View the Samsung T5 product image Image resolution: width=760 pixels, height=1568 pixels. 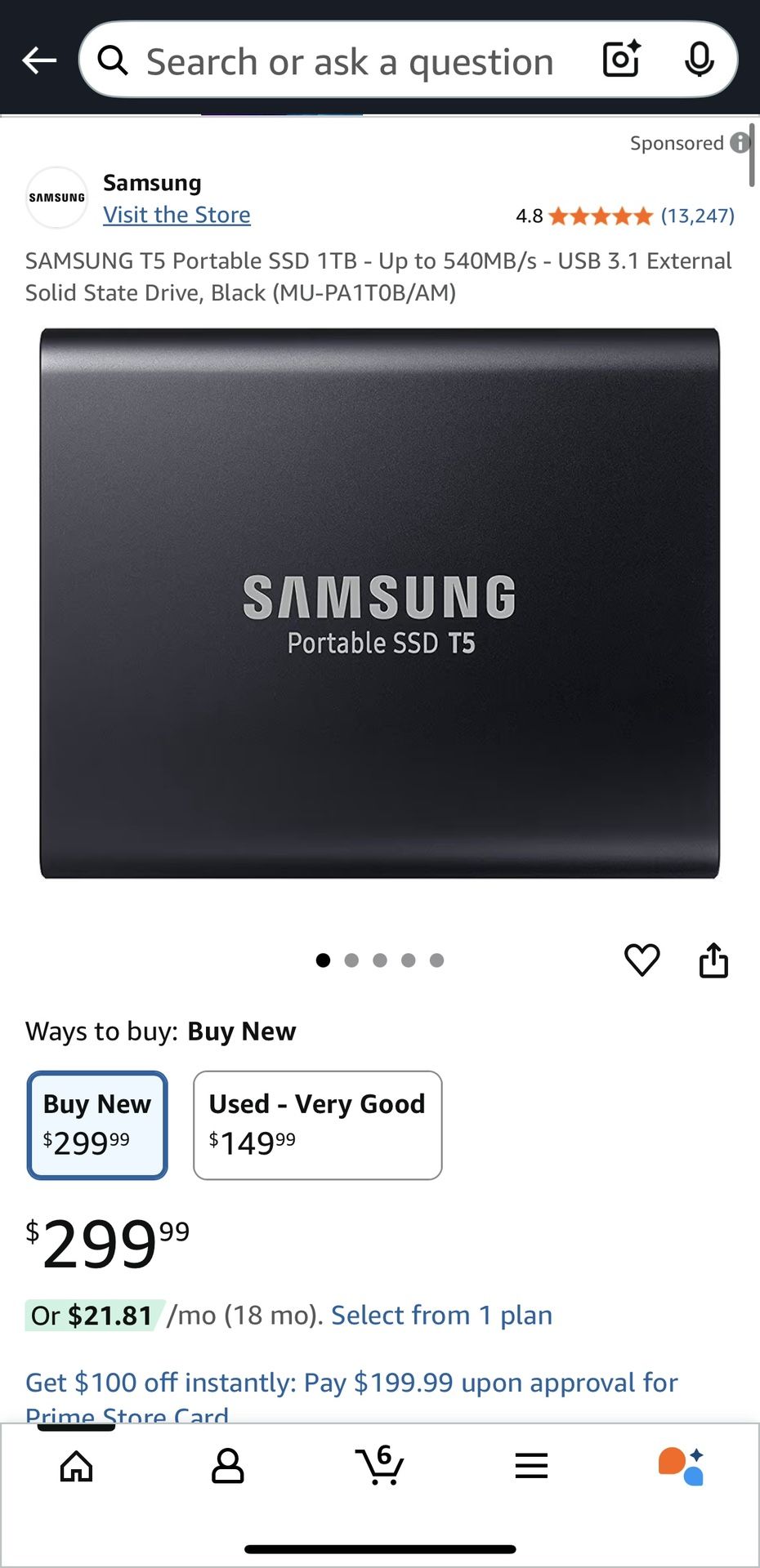380,604
